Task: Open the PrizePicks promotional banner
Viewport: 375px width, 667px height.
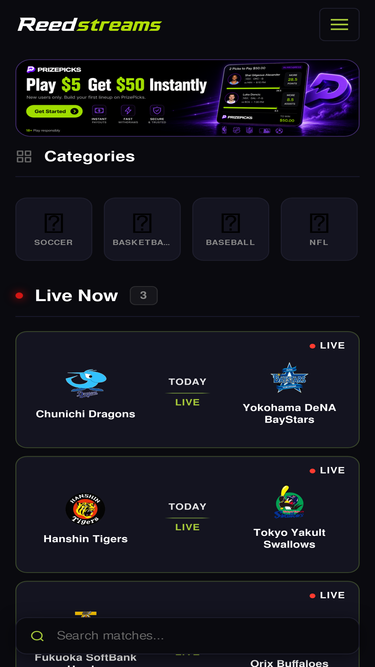Action: [x=188, y=98]
